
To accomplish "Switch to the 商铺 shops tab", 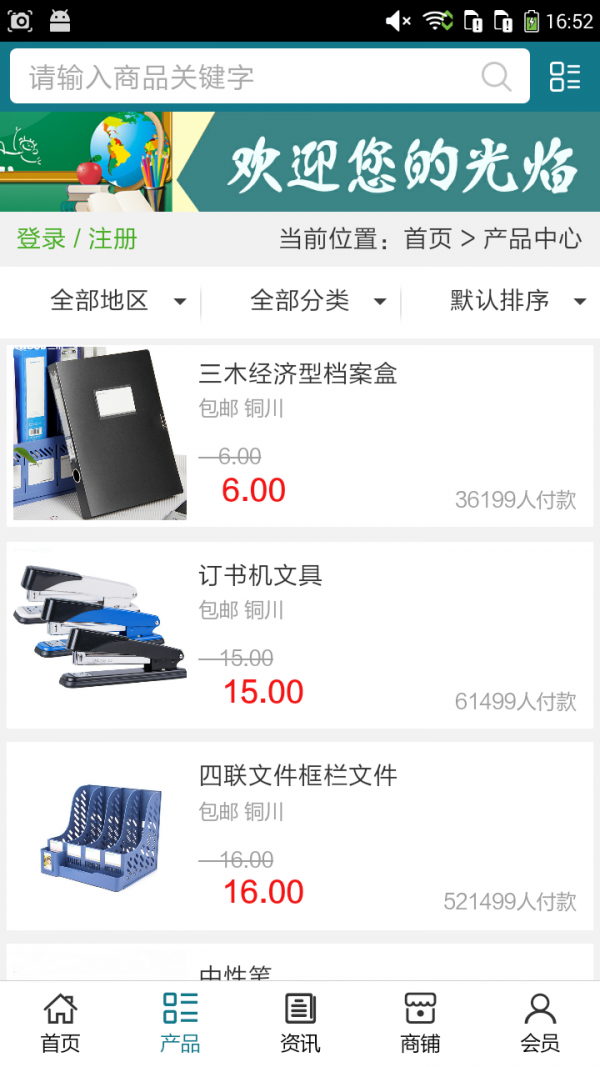I will (x=420, y=1023).
